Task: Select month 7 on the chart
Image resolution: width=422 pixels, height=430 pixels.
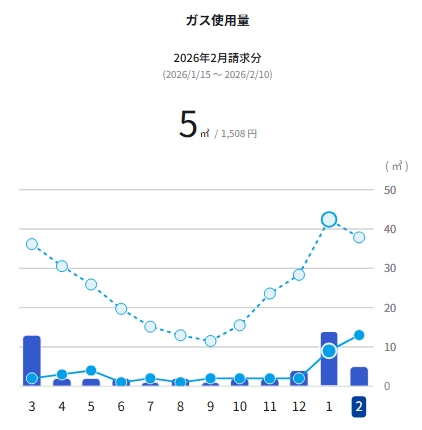Action: pos(150,406)
